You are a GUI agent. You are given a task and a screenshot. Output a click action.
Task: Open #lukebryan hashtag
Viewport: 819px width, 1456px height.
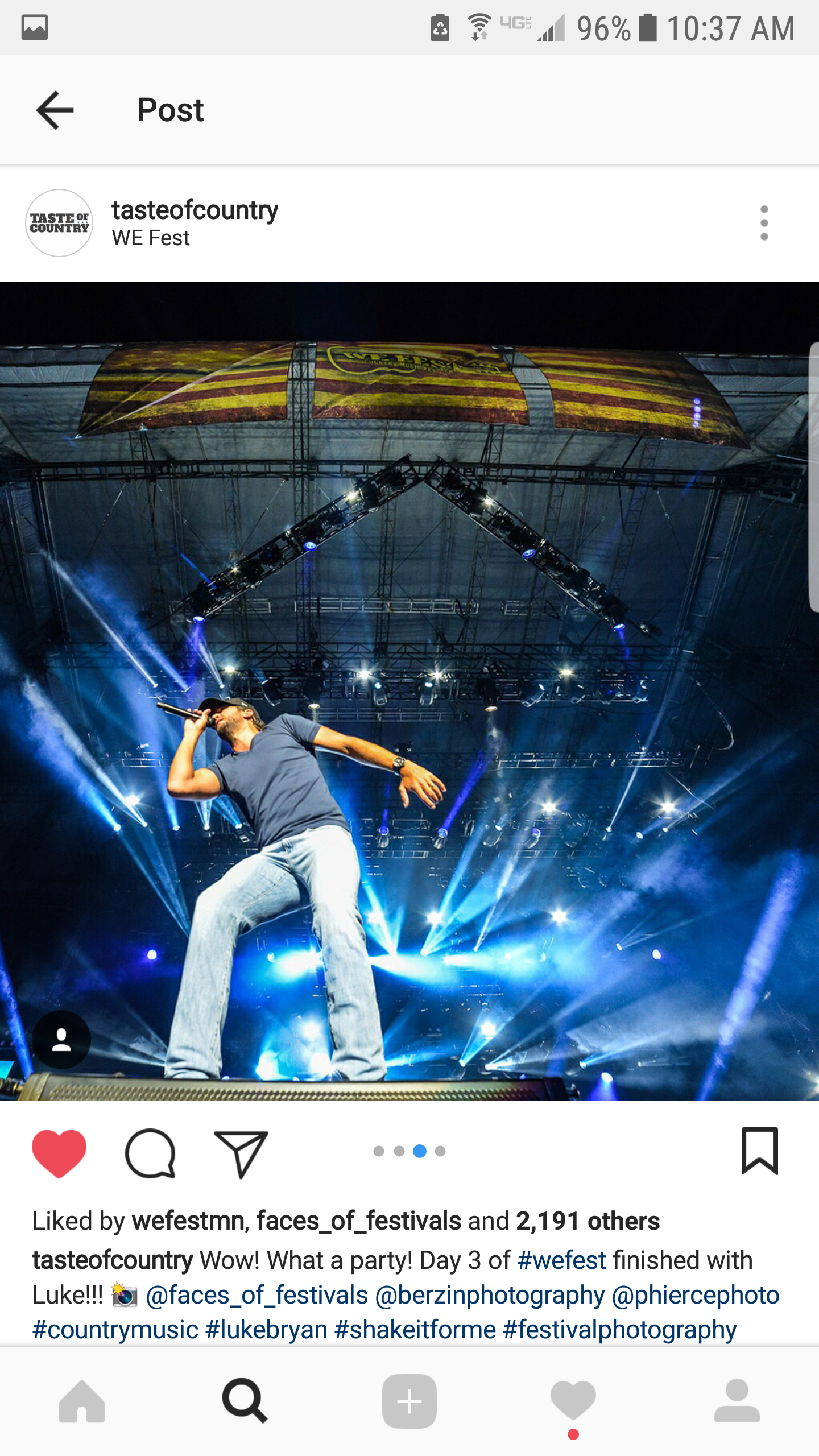pos(266,1330)
